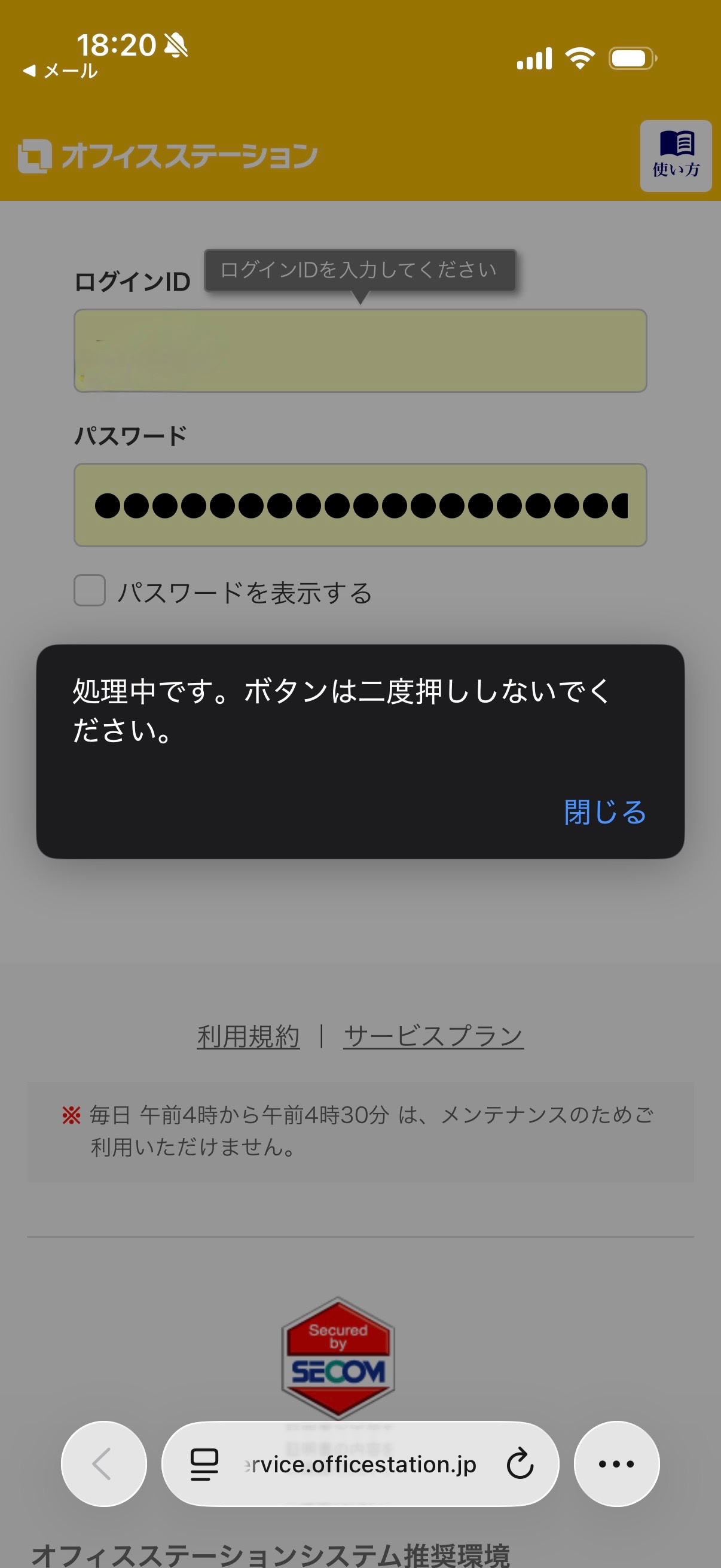The image size is (721, 1568).
Task: Tap the ログインID input field
Action: coord(359,350)
